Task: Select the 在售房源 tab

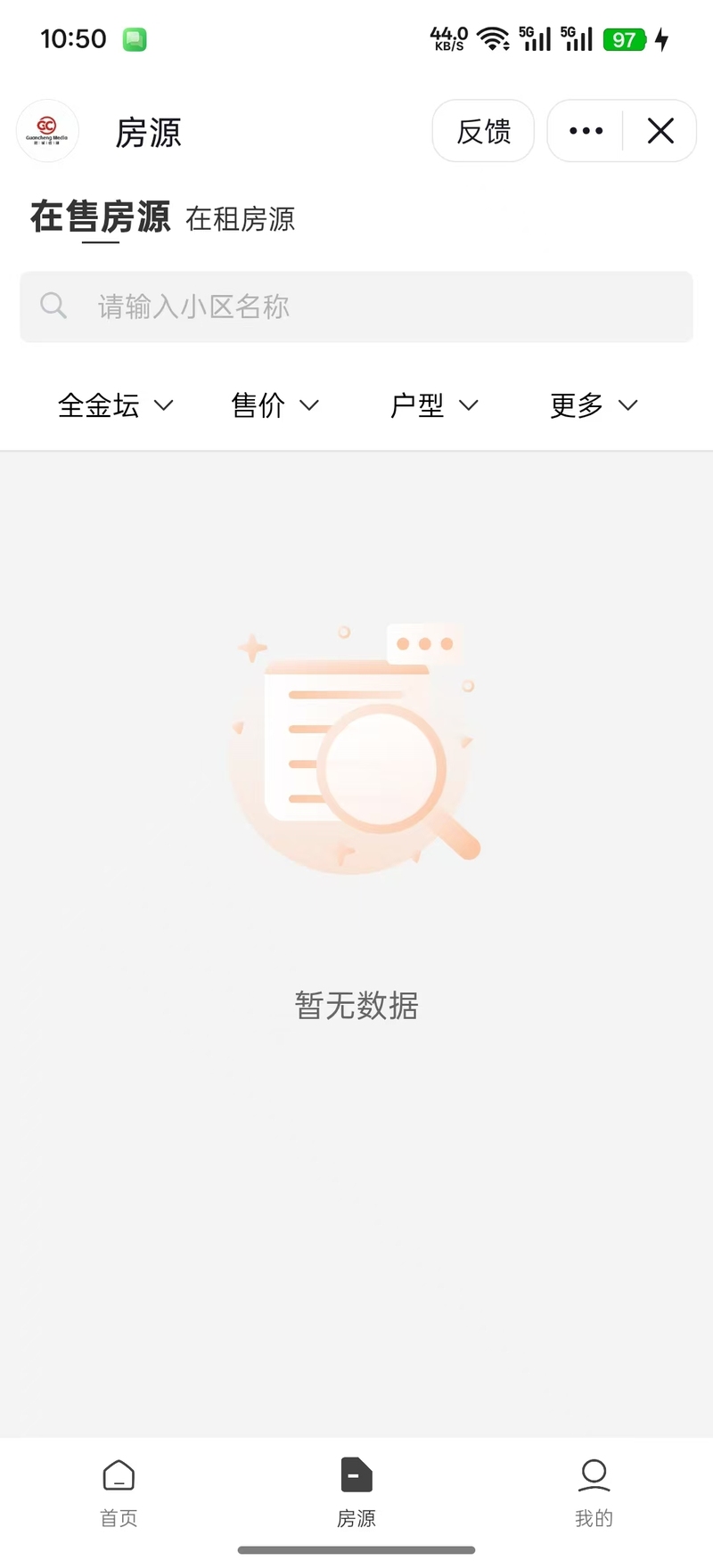Action: pos(100,217)
